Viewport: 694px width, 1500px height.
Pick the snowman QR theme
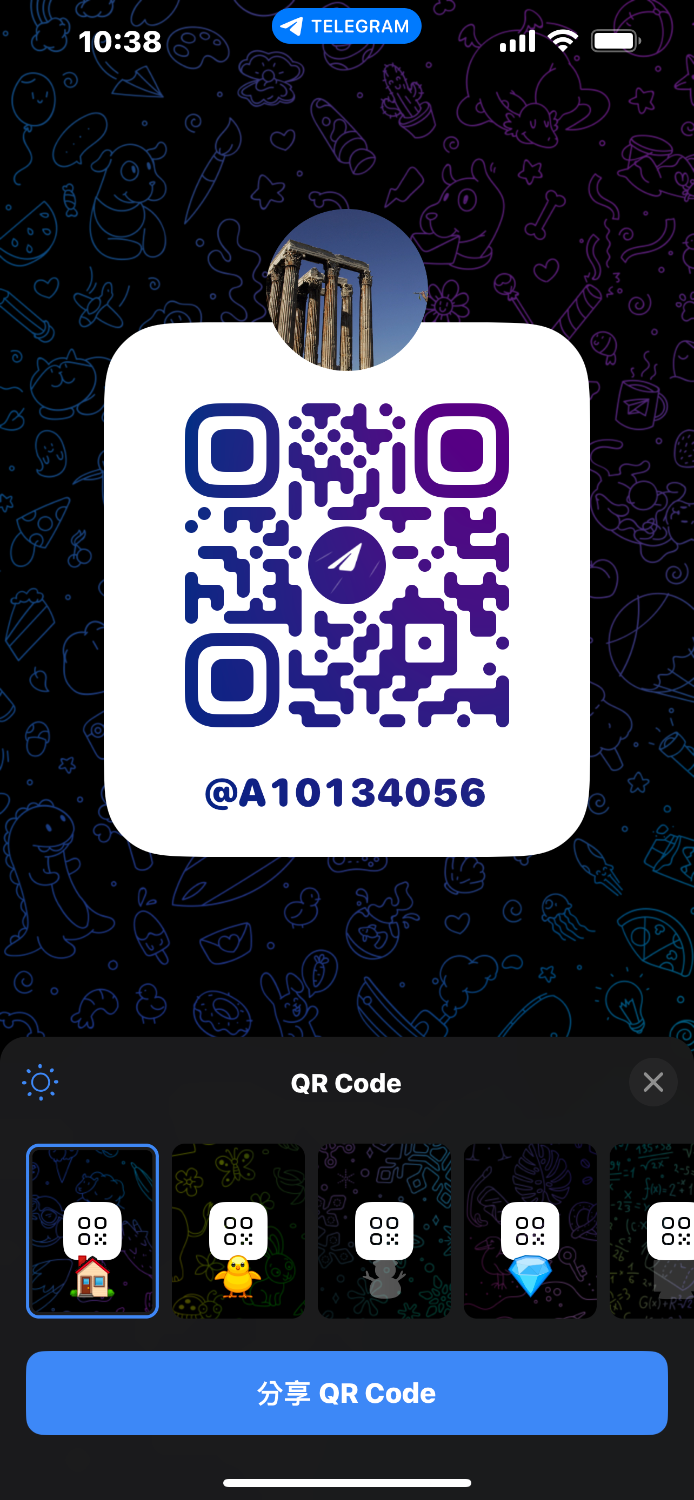384,1231
